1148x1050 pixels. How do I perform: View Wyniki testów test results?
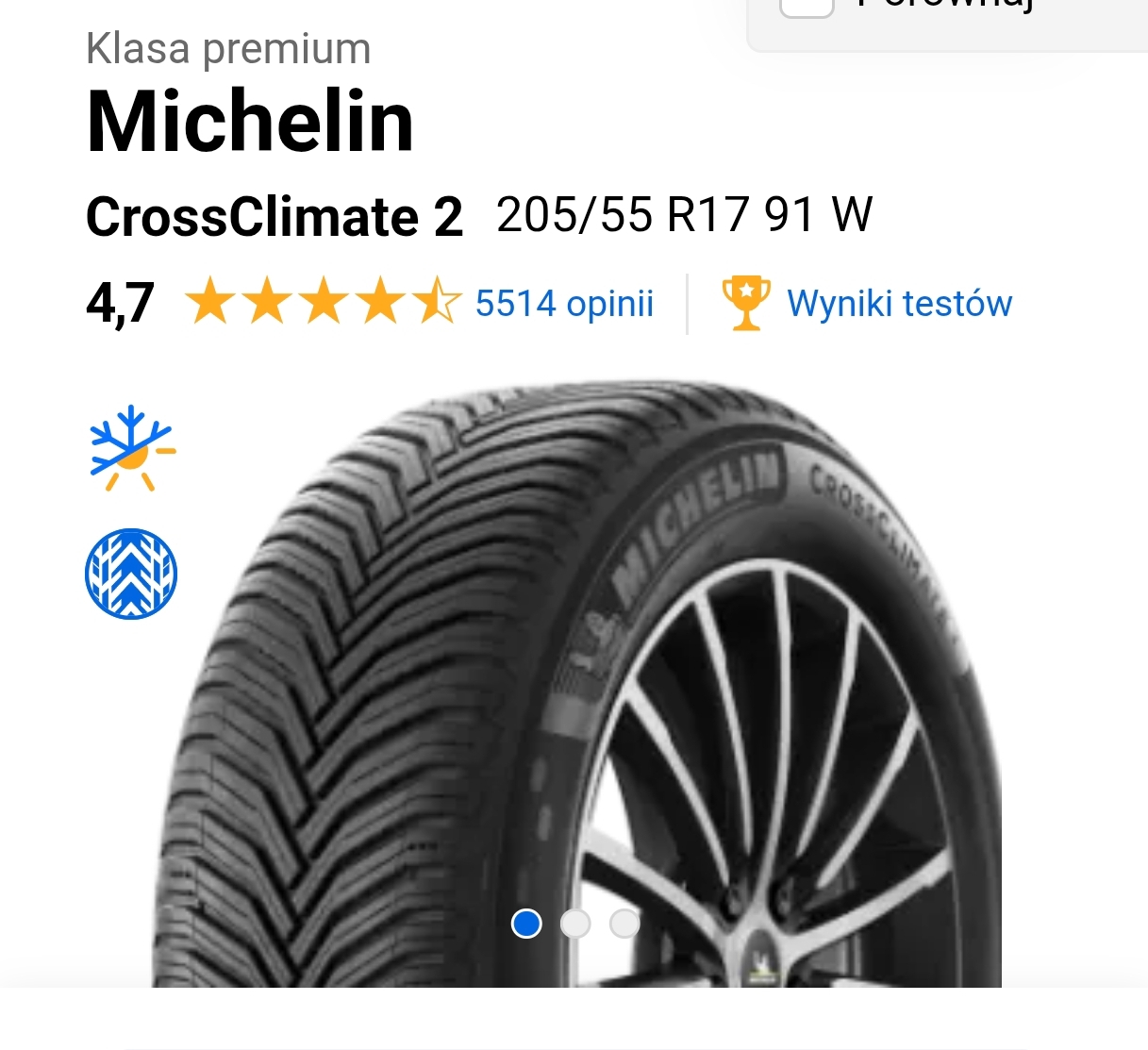[x=899, y=304]
